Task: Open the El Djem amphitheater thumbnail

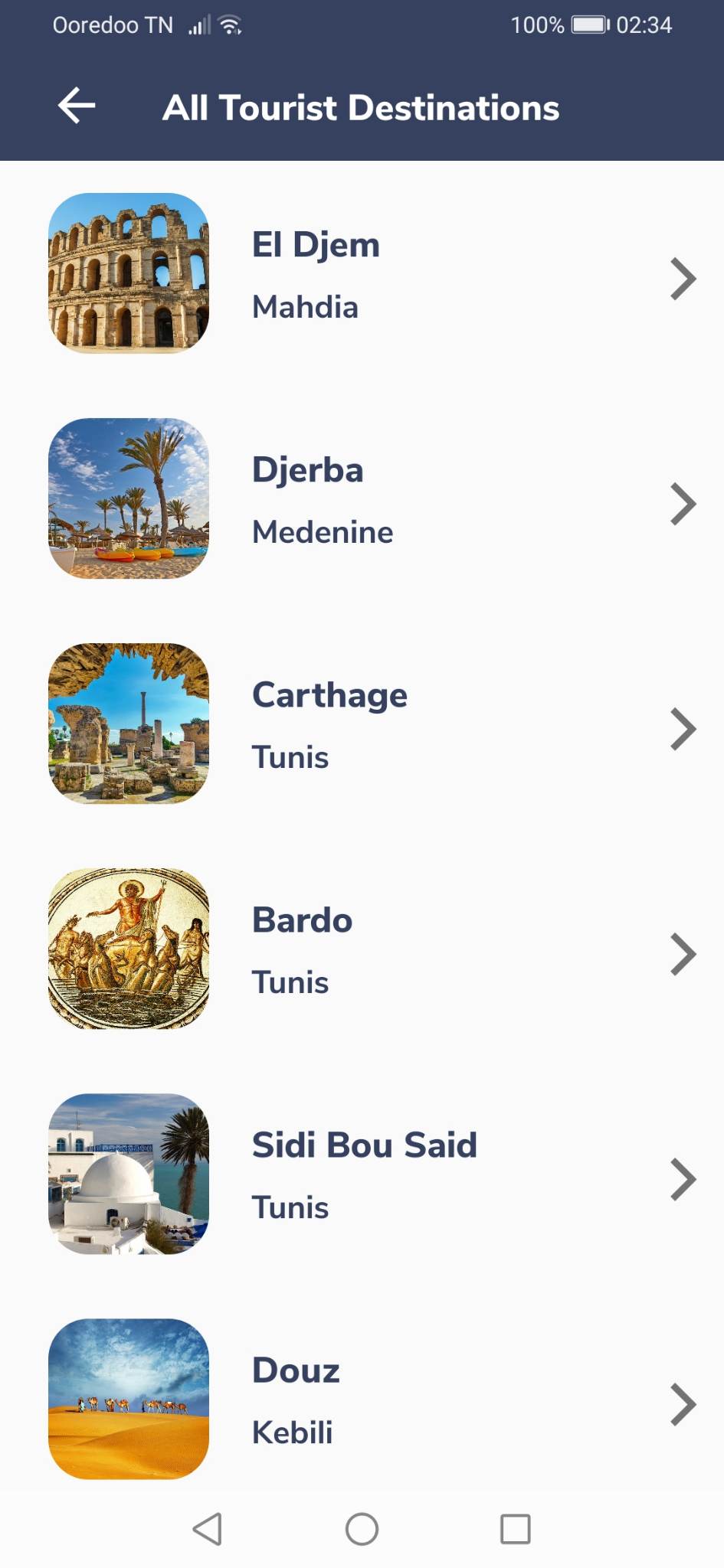Action: click(128, 276)
